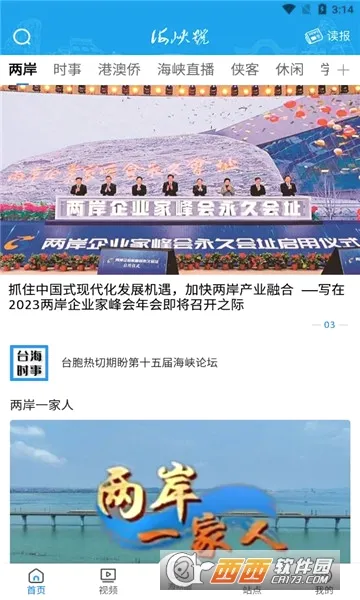Screen dimensions: 360x600
Task: Switch to the 时事 tab
Action: tap(67, 70)
